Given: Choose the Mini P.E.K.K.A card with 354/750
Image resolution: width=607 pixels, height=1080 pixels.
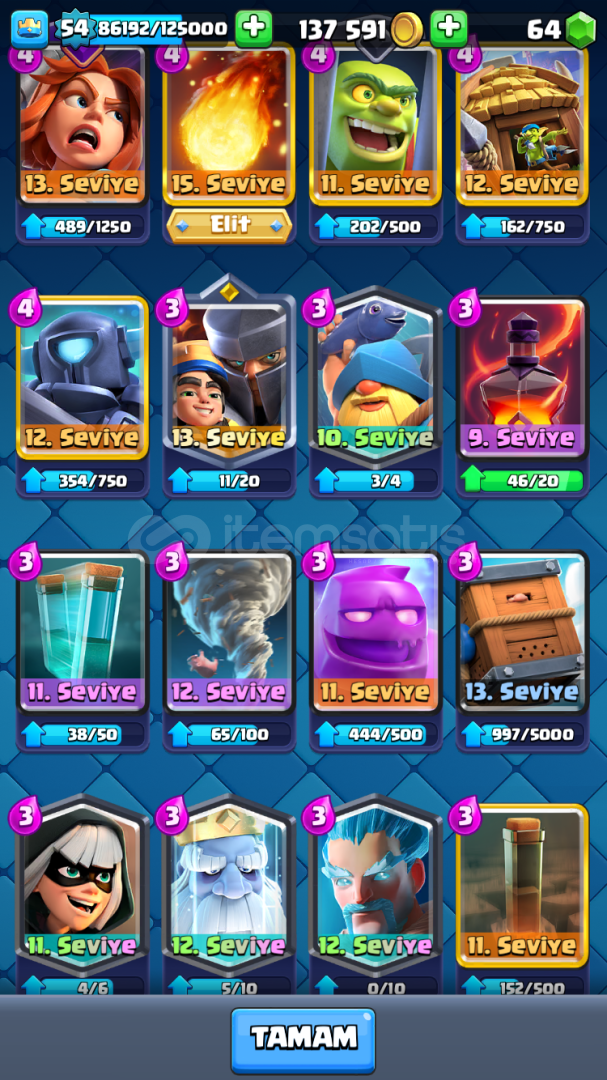Looking at the screenshot, I should [83, 378].
